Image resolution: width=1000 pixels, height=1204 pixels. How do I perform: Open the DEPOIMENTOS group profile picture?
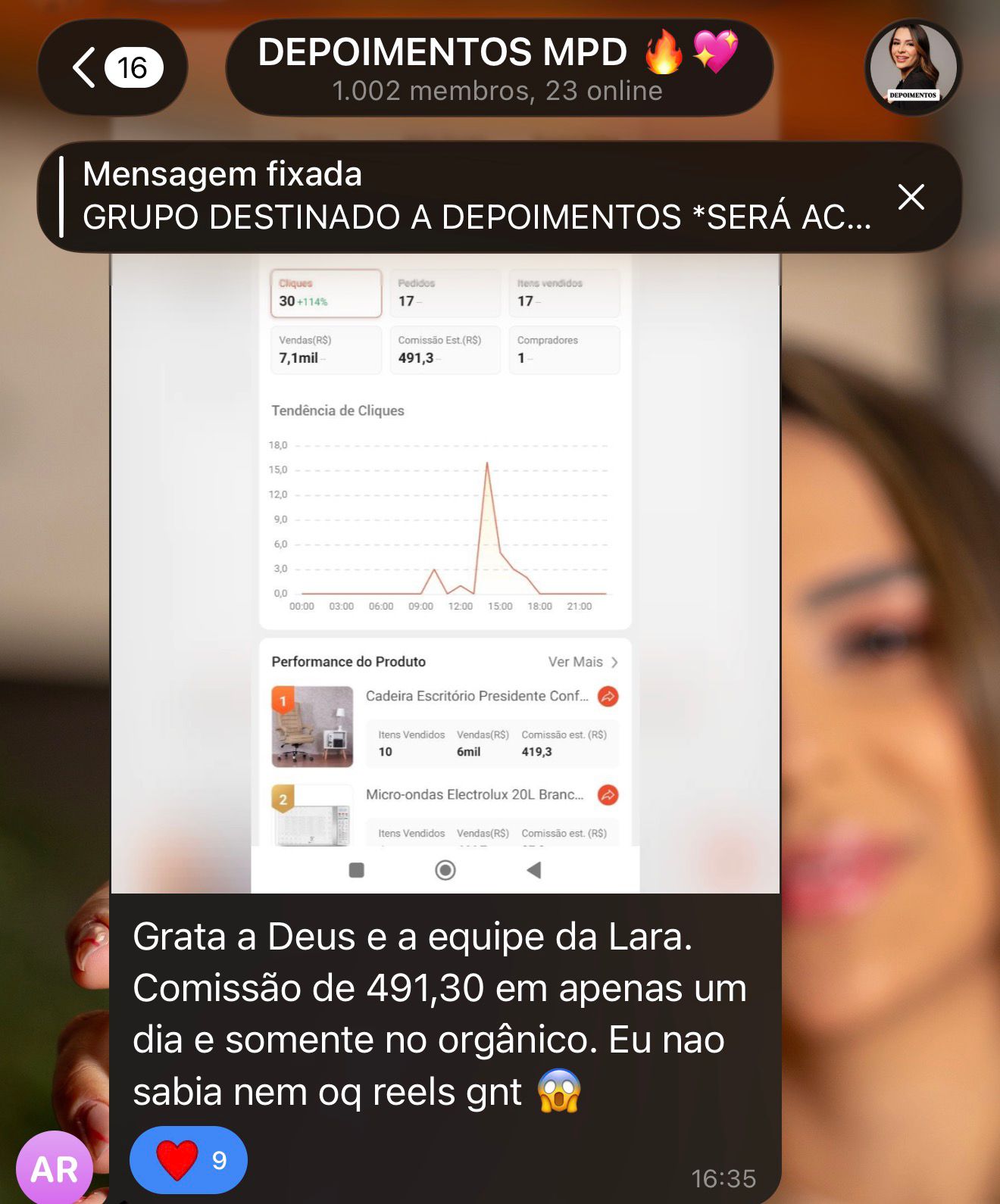tap(913, 67)
